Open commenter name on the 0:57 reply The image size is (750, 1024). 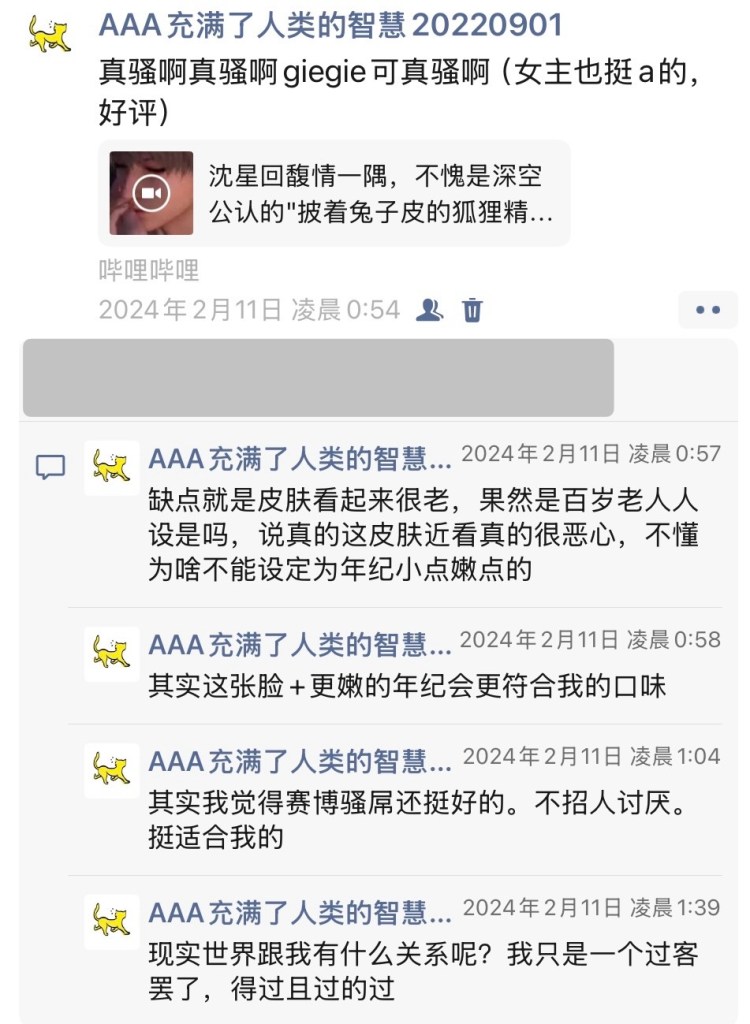point(299,458)
